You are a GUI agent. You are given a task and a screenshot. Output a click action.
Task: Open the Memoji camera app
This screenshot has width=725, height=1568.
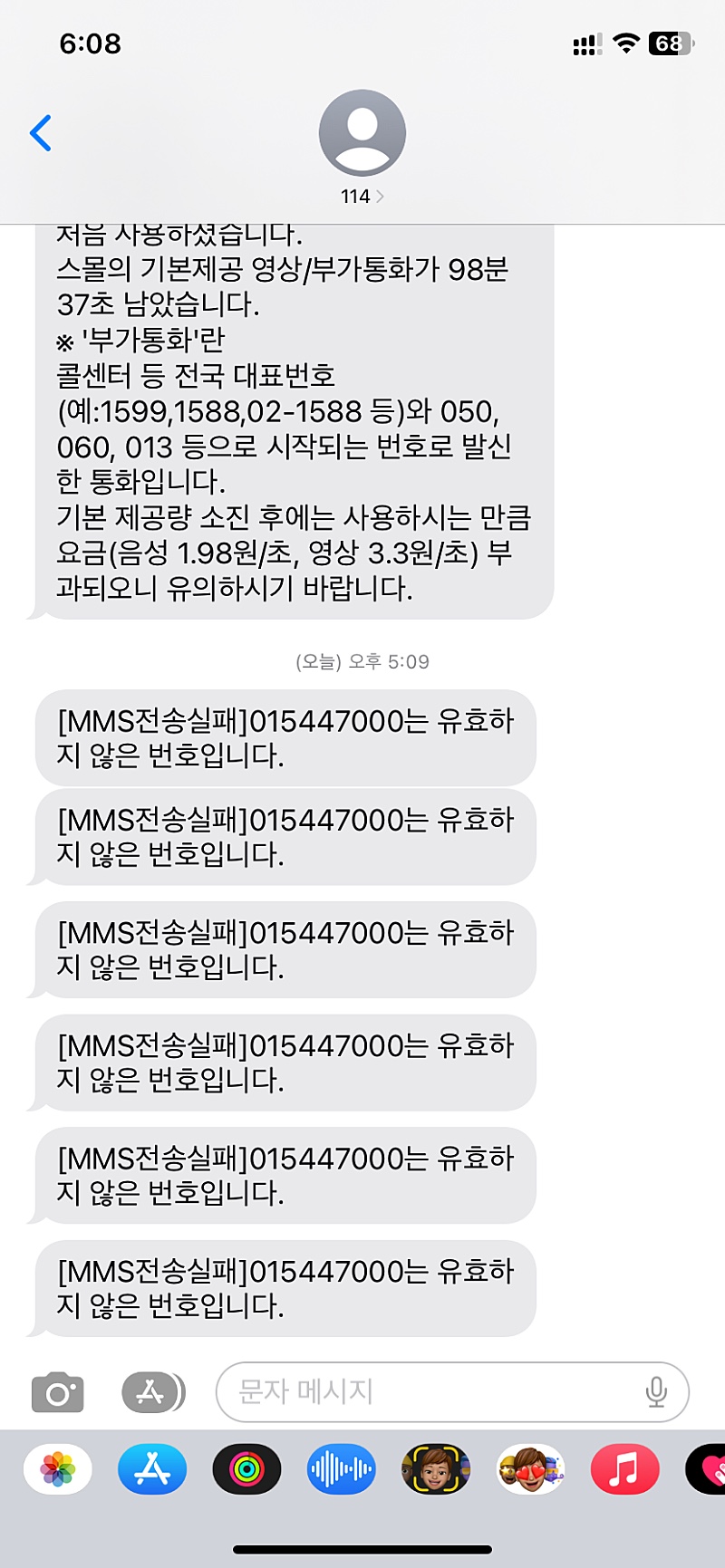point(436,1468)
